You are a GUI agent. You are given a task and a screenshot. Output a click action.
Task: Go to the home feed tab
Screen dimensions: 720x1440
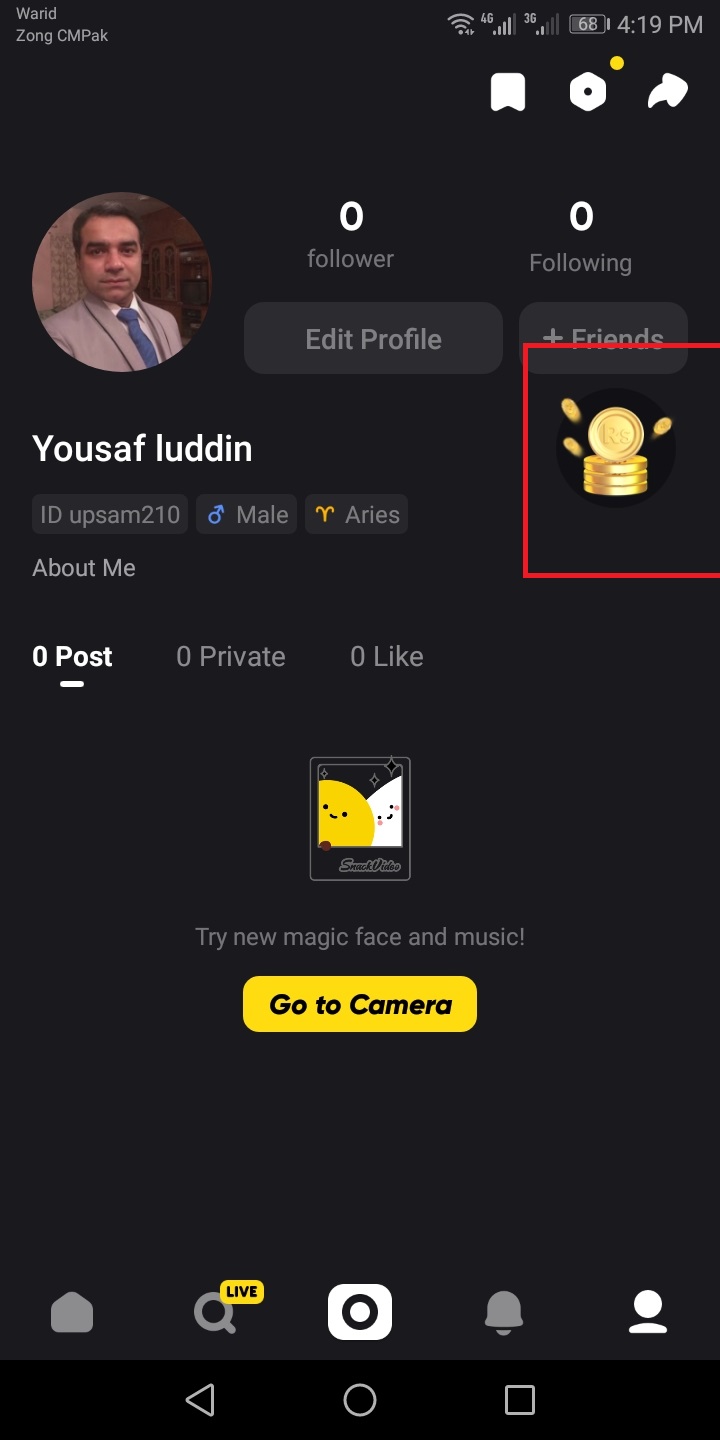click(x=72, y=1311)
